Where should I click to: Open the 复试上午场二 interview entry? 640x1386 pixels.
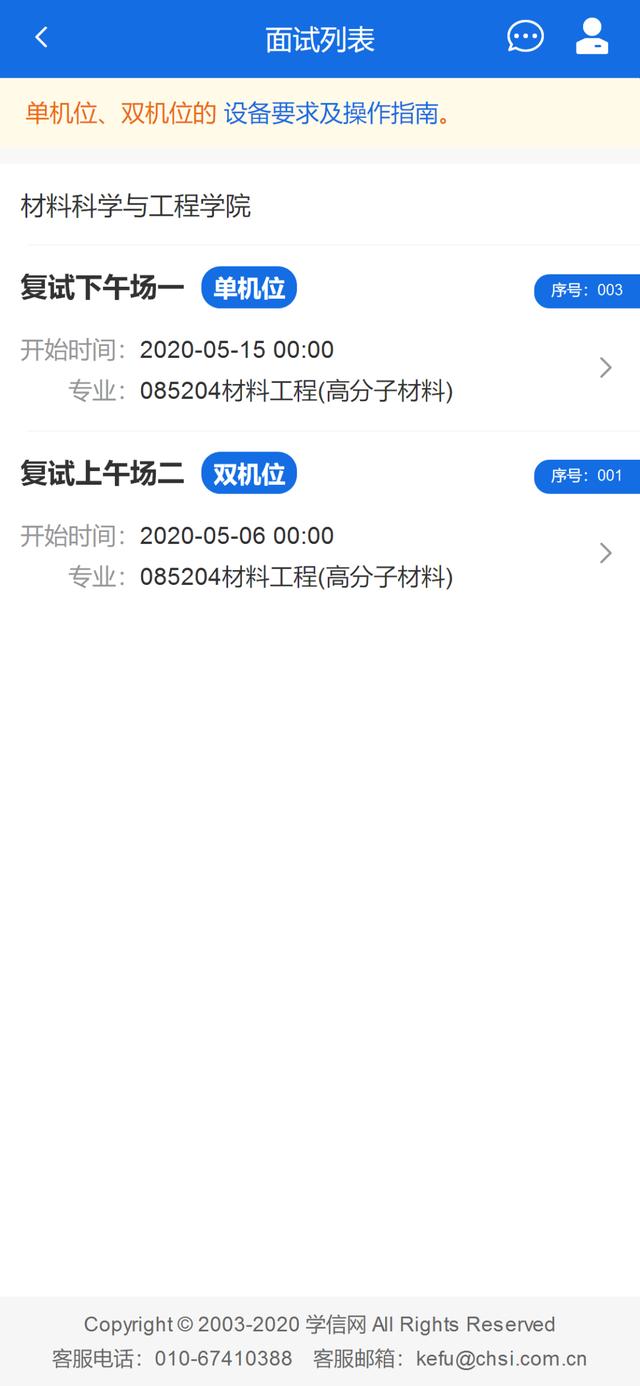coord(320,524)
